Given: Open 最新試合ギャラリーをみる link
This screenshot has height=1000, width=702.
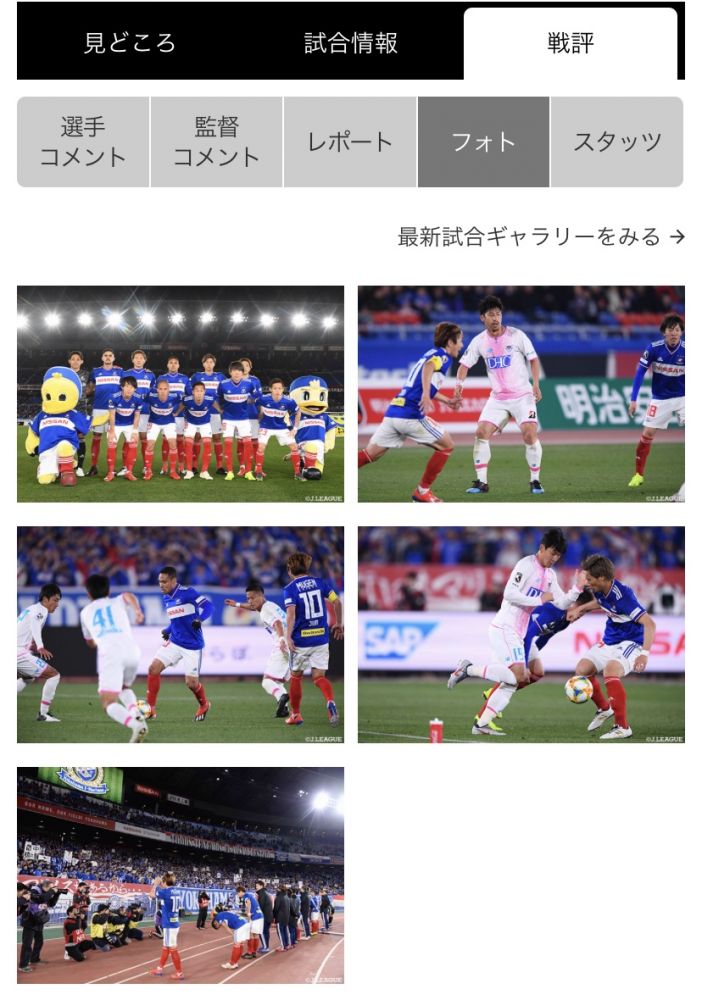Looking at the screenshot, I should pos(540,237).
